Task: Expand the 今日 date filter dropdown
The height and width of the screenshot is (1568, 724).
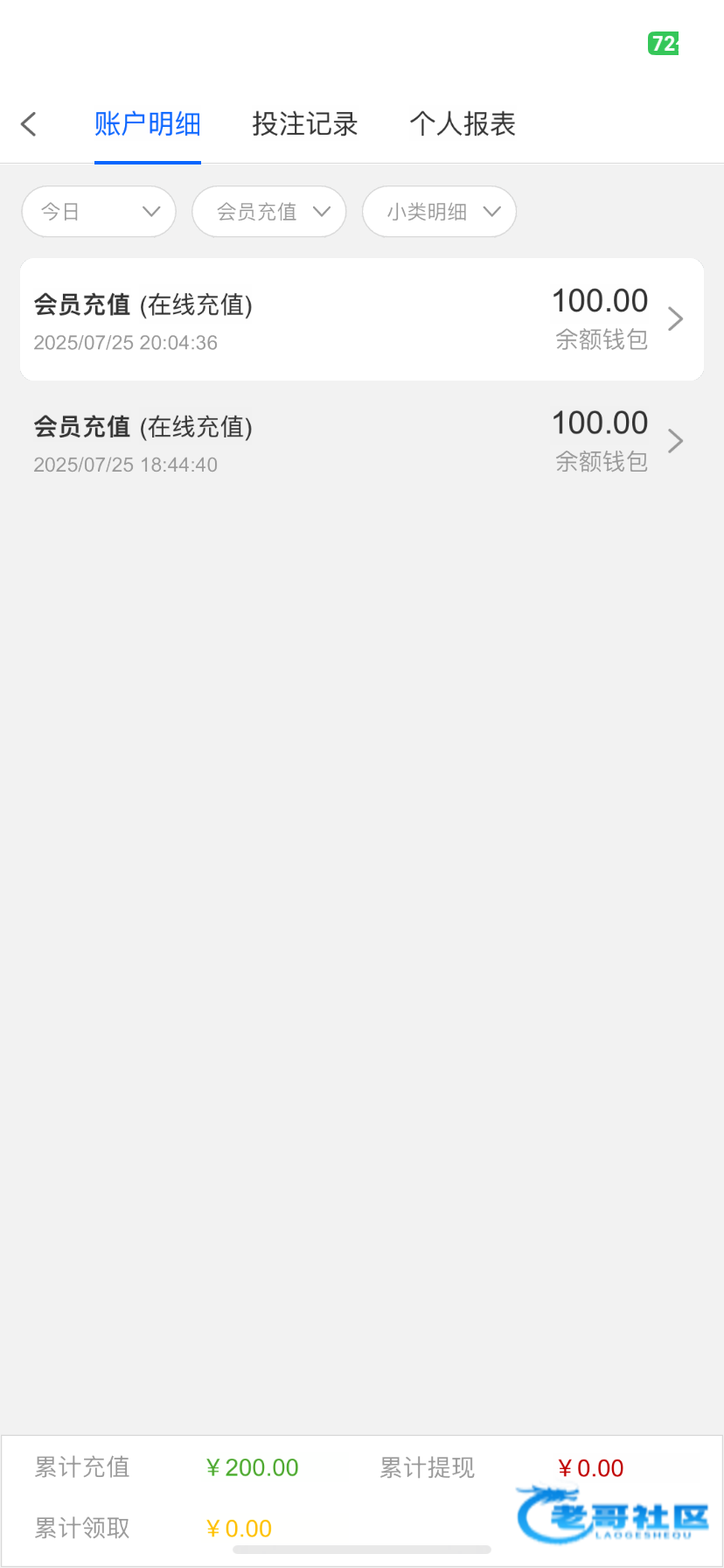Action: pyautogui.click(x=99, y=212)
